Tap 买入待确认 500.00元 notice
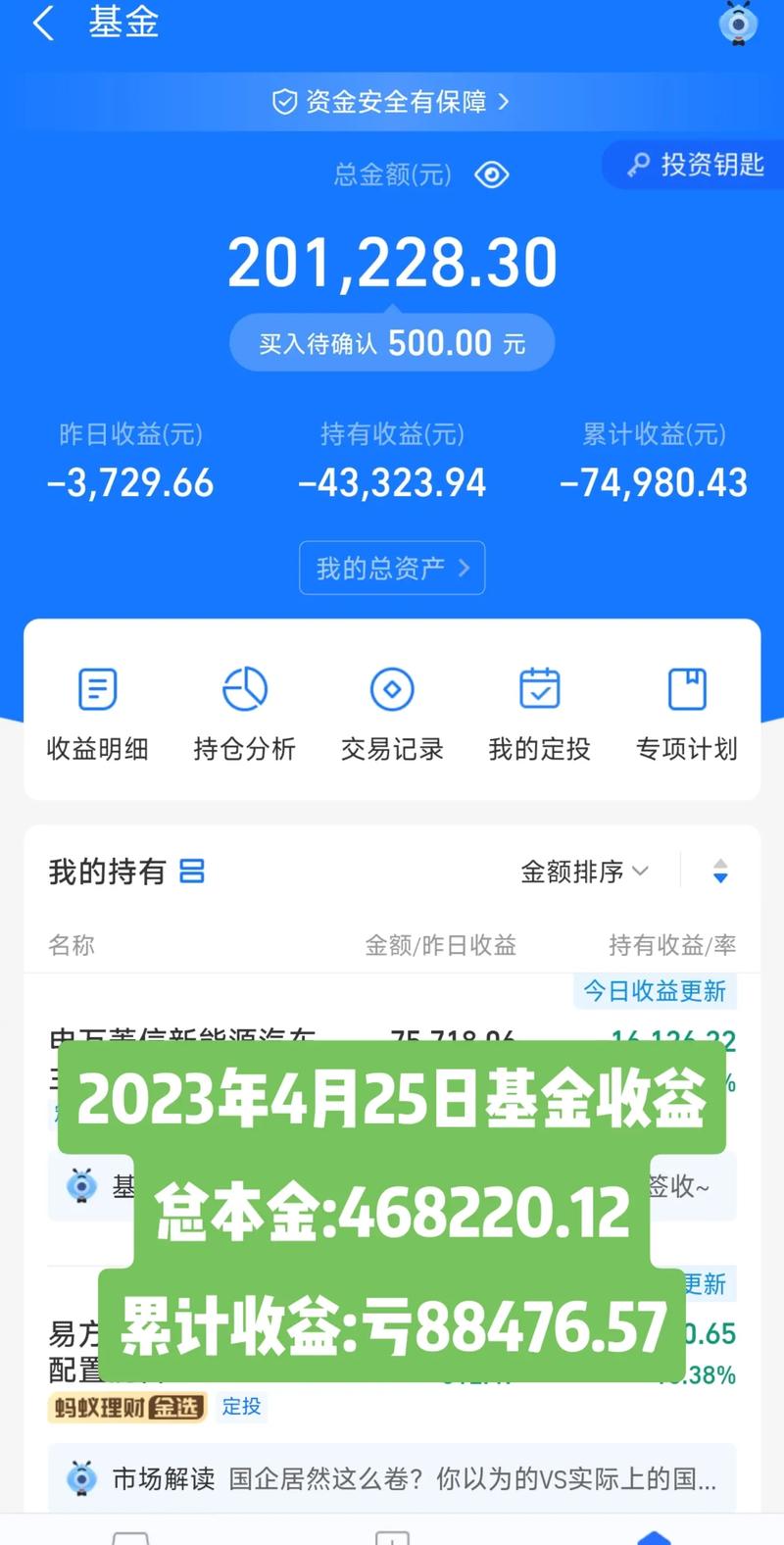Viewport: 784px width, 1545px height. [x=391, y=342]
